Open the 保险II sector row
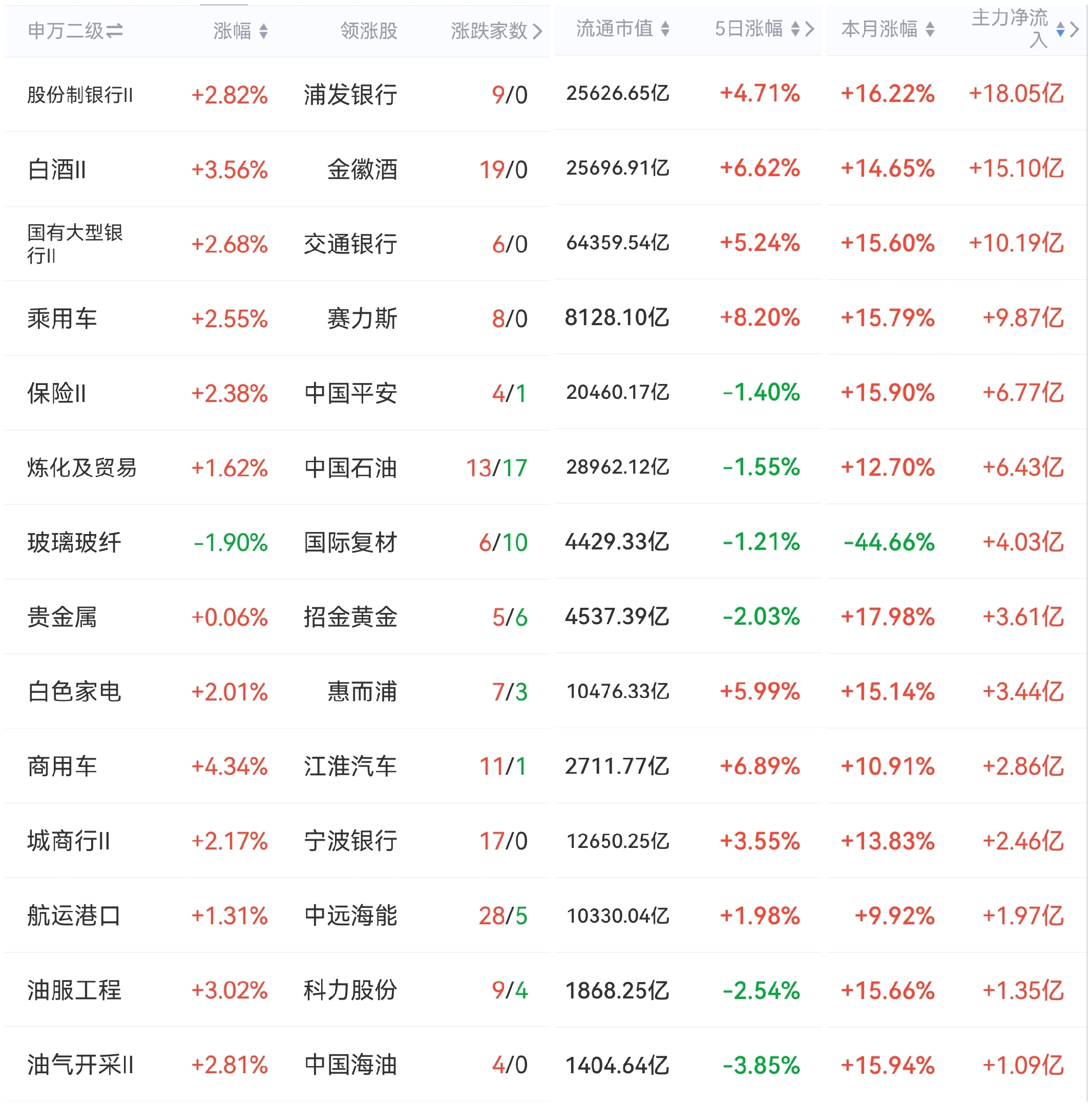The width and height of the screenshot is (1092, 1106). 545,393
